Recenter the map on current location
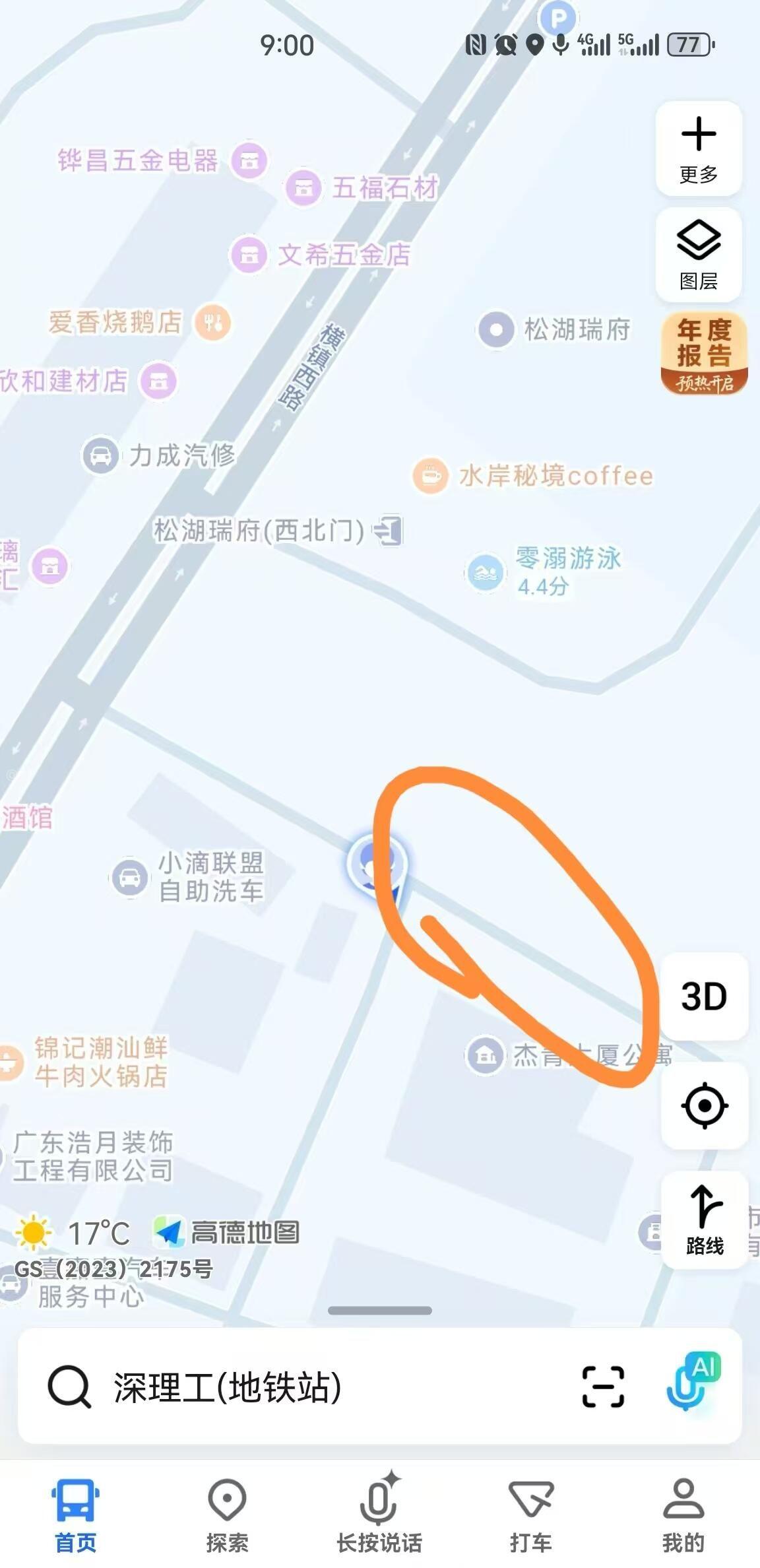This screenshot has height=1568, width=760. (704, 1105)
